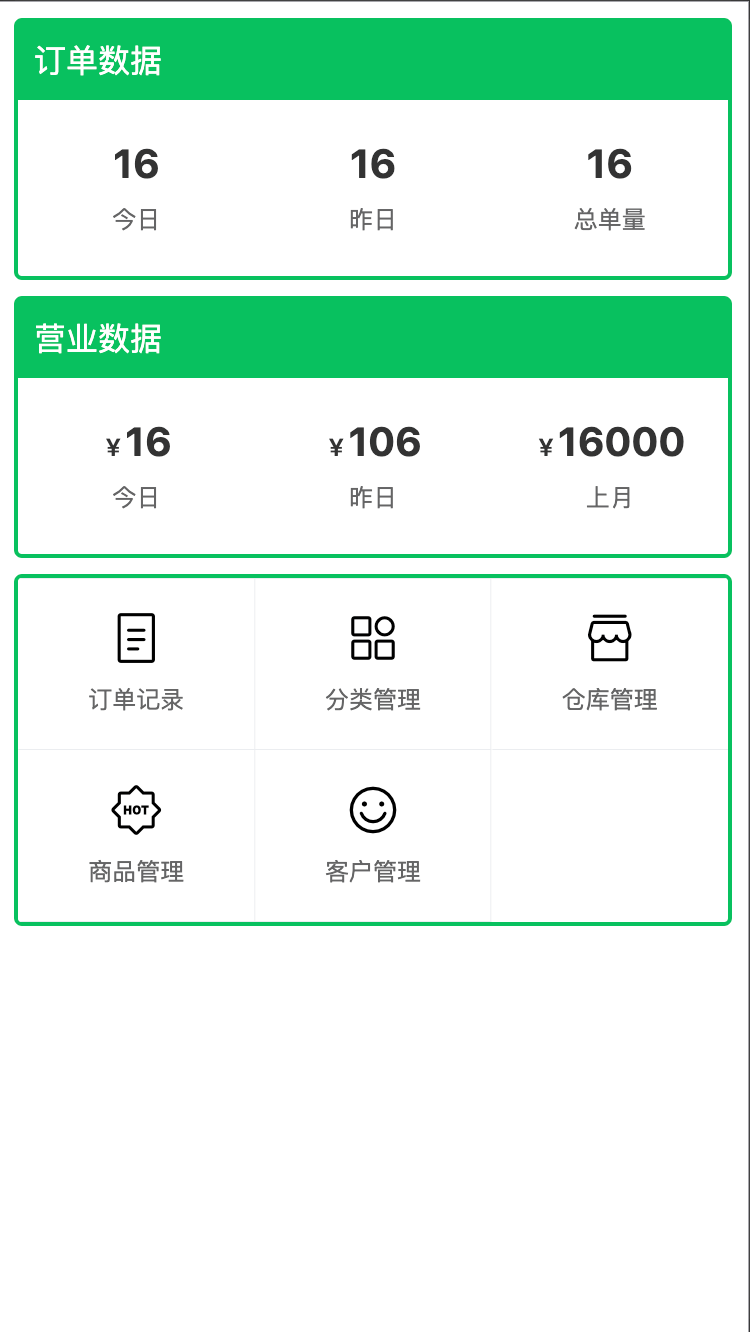Open 分类管理 category management
The image size is (750, 1332).
point(373,663)
